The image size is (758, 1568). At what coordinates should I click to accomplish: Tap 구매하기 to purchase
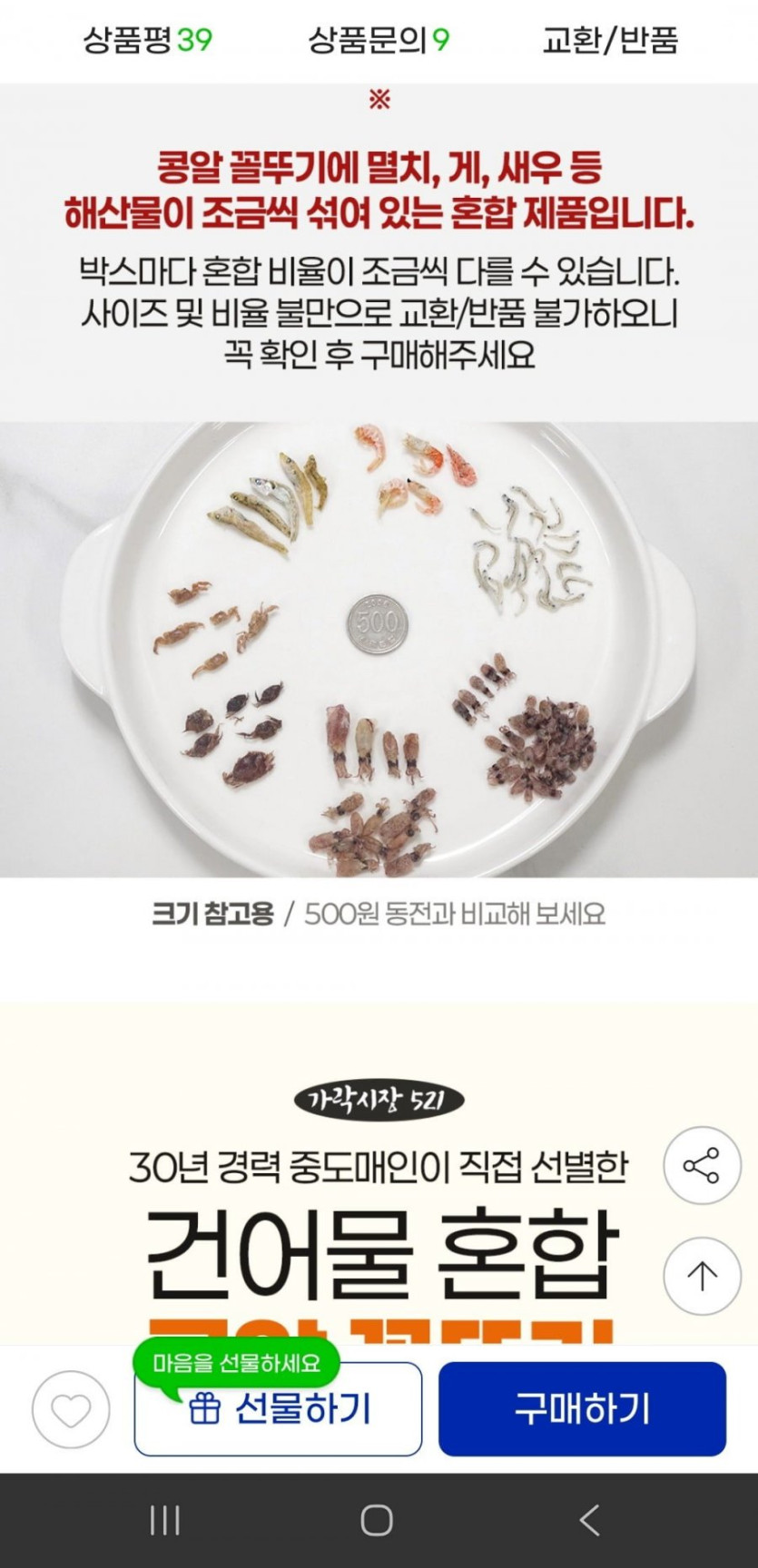pyautogui.click(x=582, y=1409)
